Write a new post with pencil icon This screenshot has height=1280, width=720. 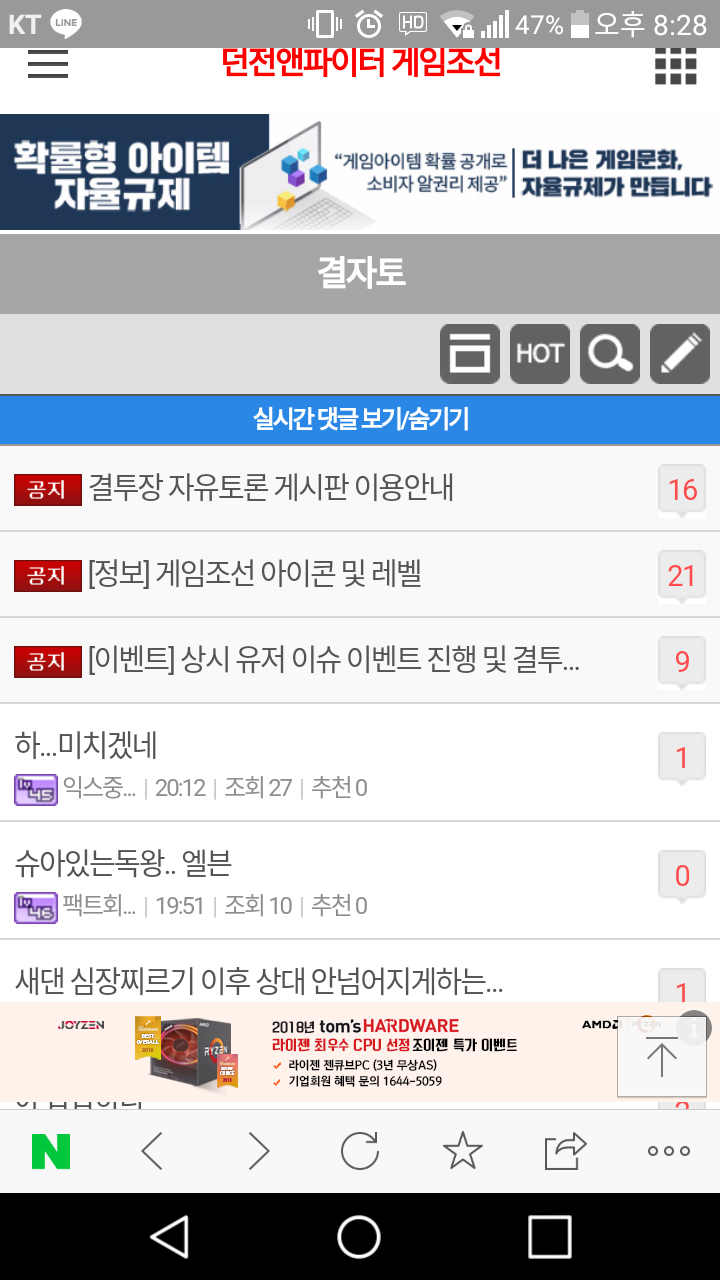pos(680,354)
